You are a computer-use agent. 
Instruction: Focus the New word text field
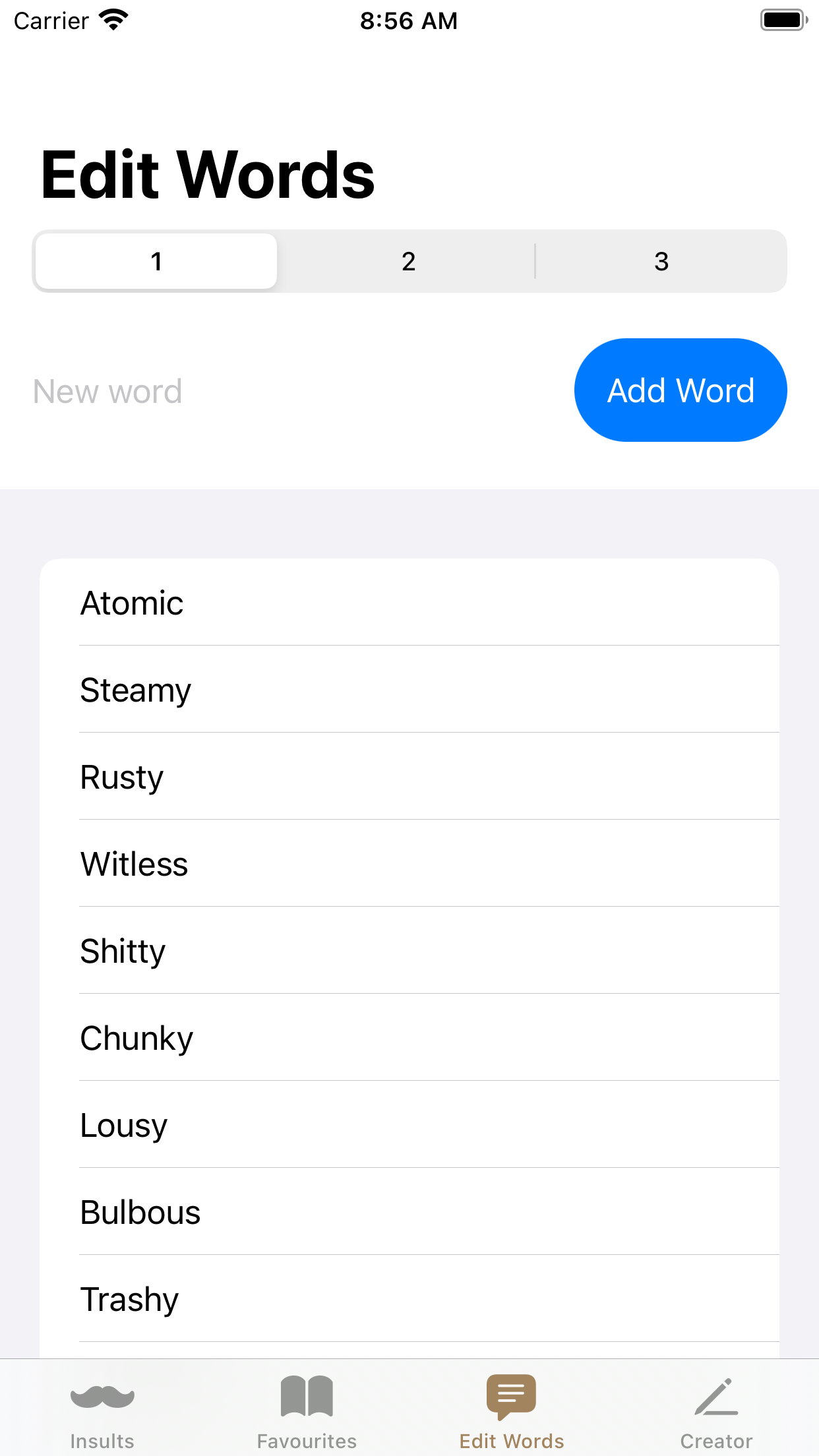290,391
